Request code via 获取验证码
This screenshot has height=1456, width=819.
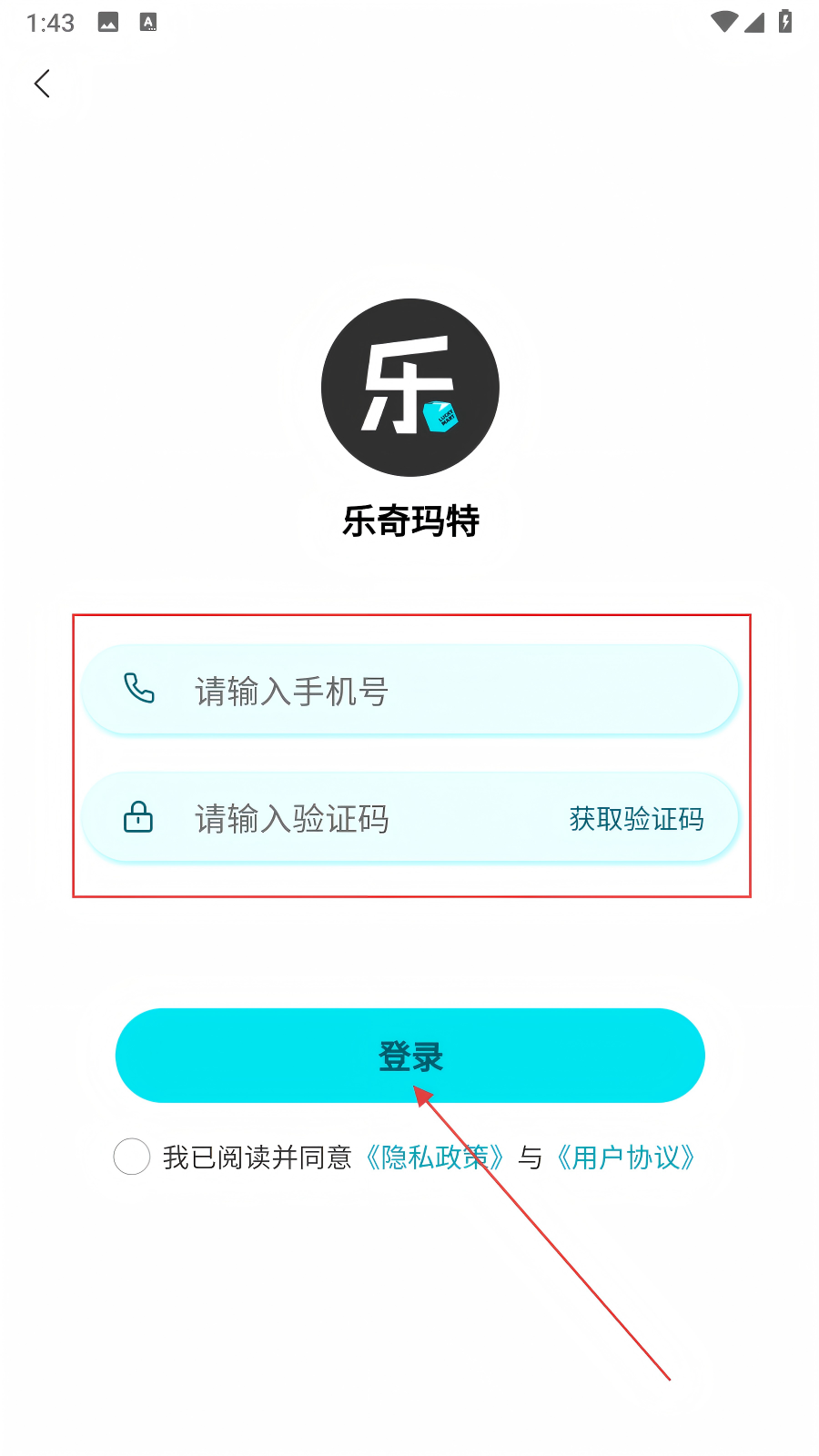click(x=636, y=819)
